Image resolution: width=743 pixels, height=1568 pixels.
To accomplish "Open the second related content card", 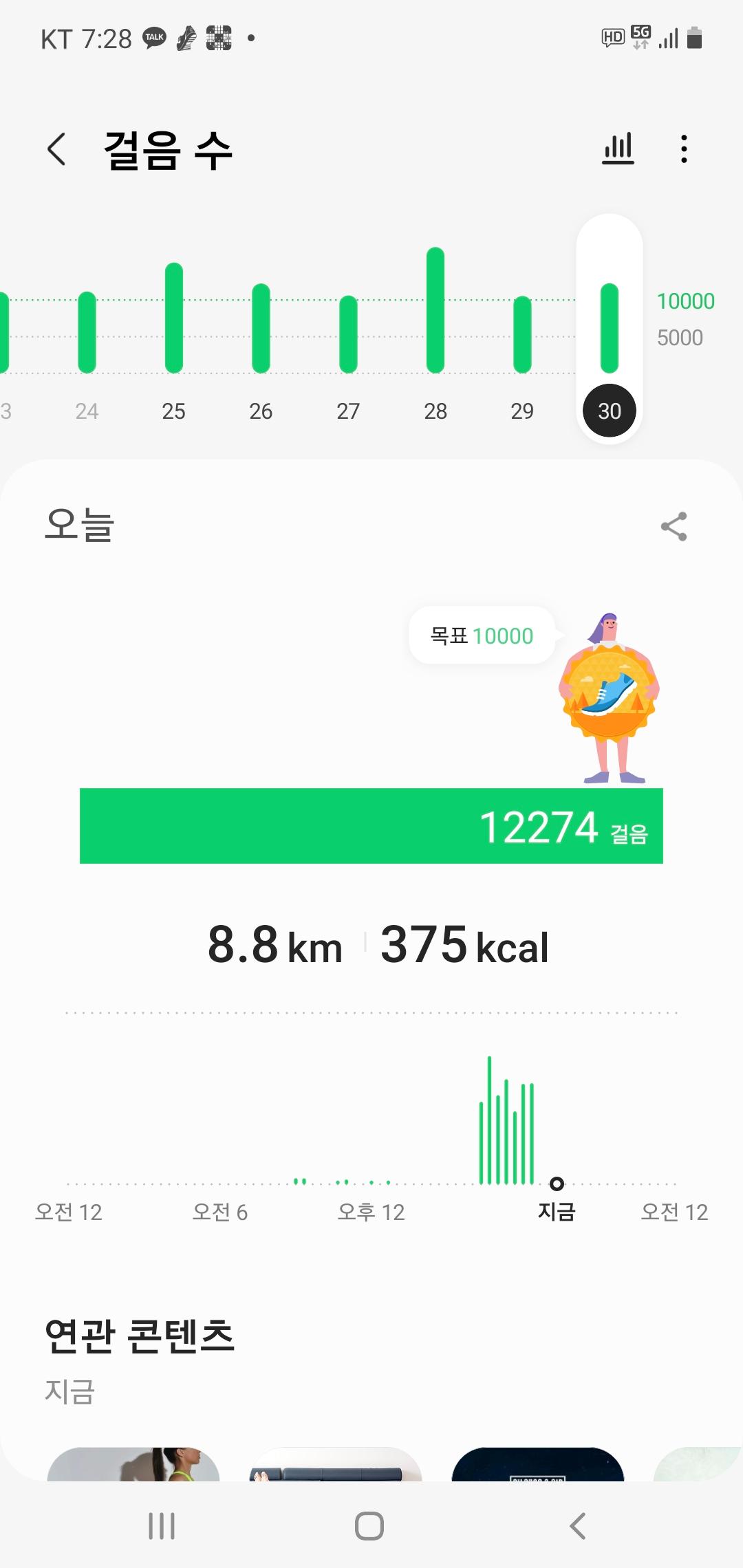I will tap(335, 1463).
